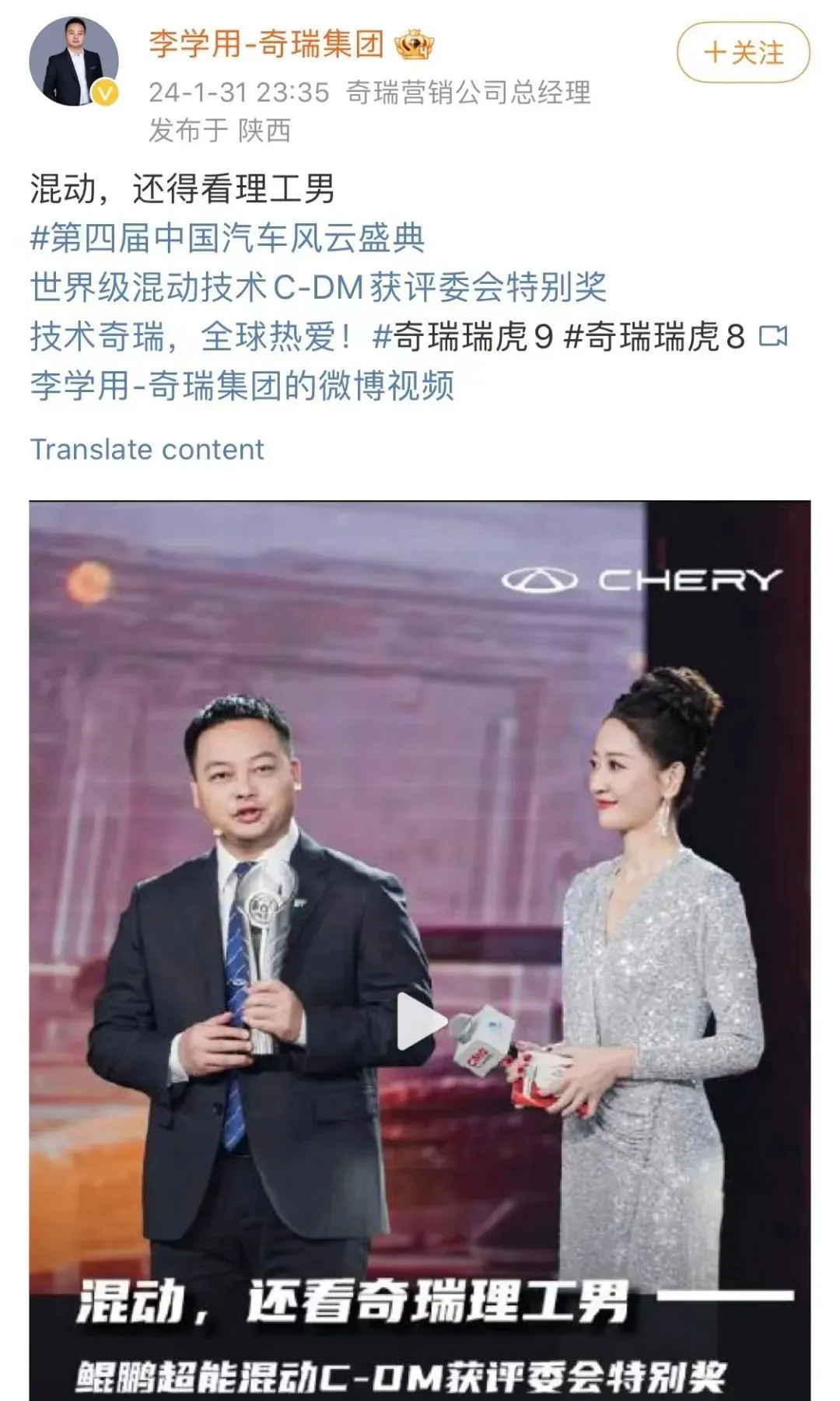The image size is (840, 1401).
Task: Open hashtag #第四届中国汽车风云盛典
Action: click(x=227, y=238)
